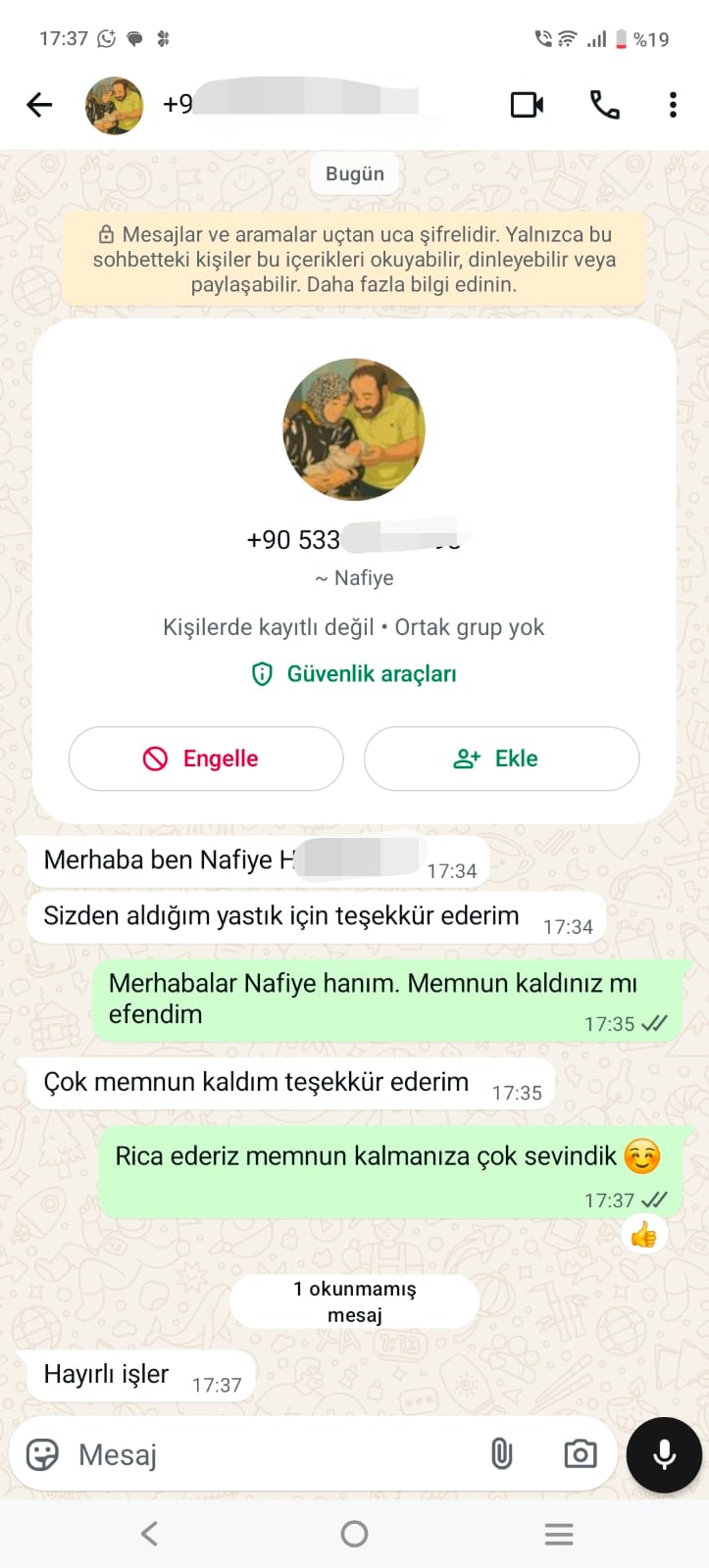Tap the Mesaj text field
The width and height of the screenshot is (709, 1568).
coord(275,1455)
